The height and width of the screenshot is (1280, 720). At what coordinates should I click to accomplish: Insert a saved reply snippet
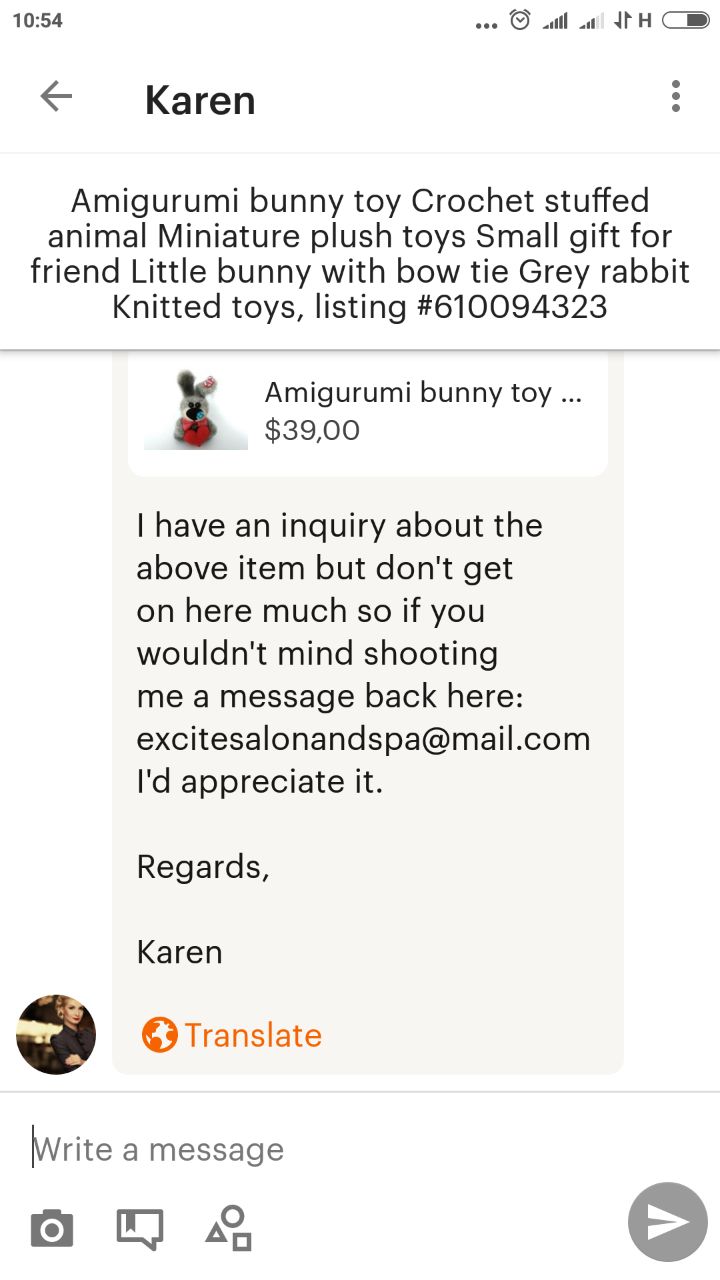(x=139, y=1227)
